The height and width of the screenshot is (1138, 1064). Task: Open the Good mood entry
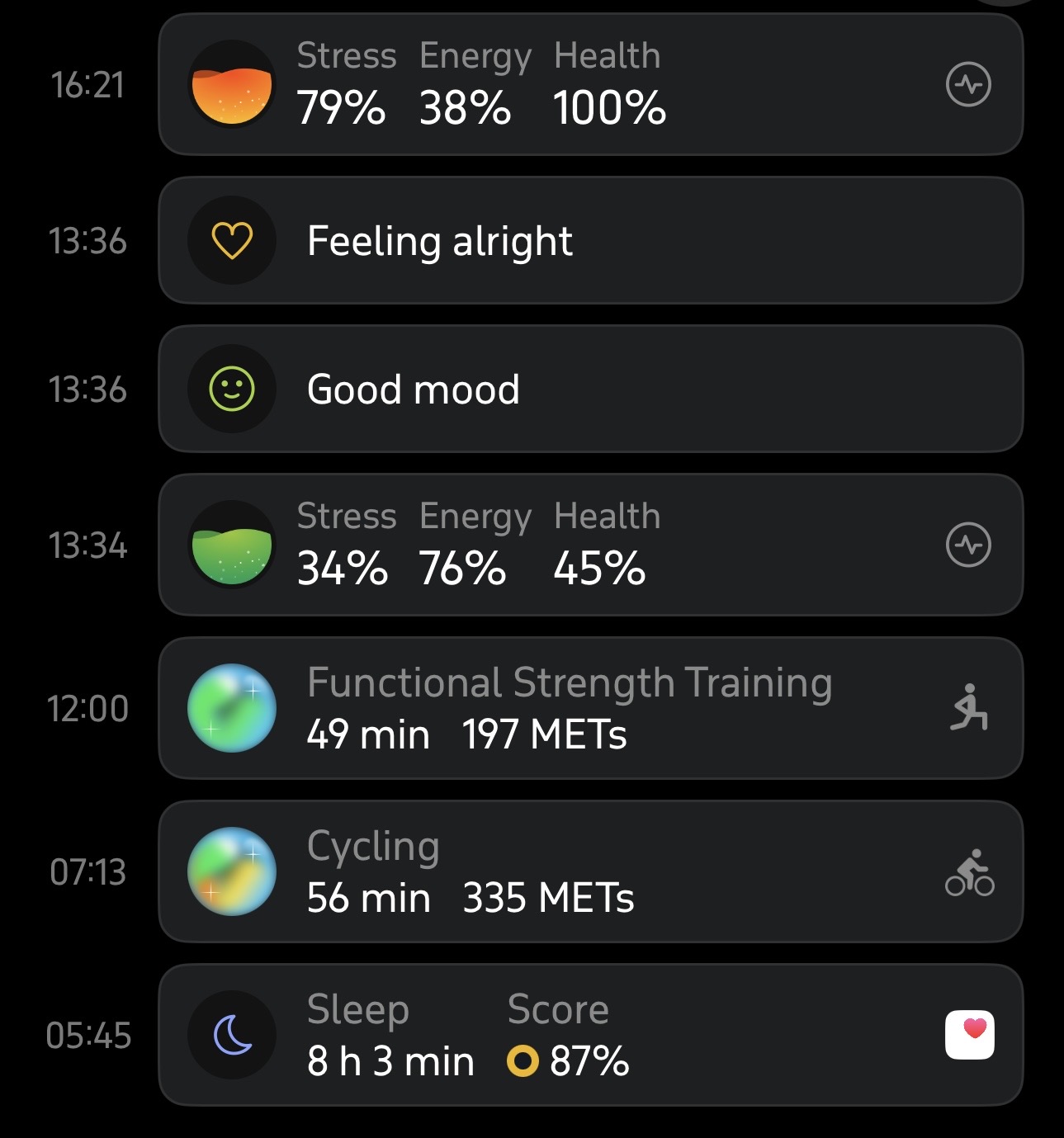coord(590,389)
